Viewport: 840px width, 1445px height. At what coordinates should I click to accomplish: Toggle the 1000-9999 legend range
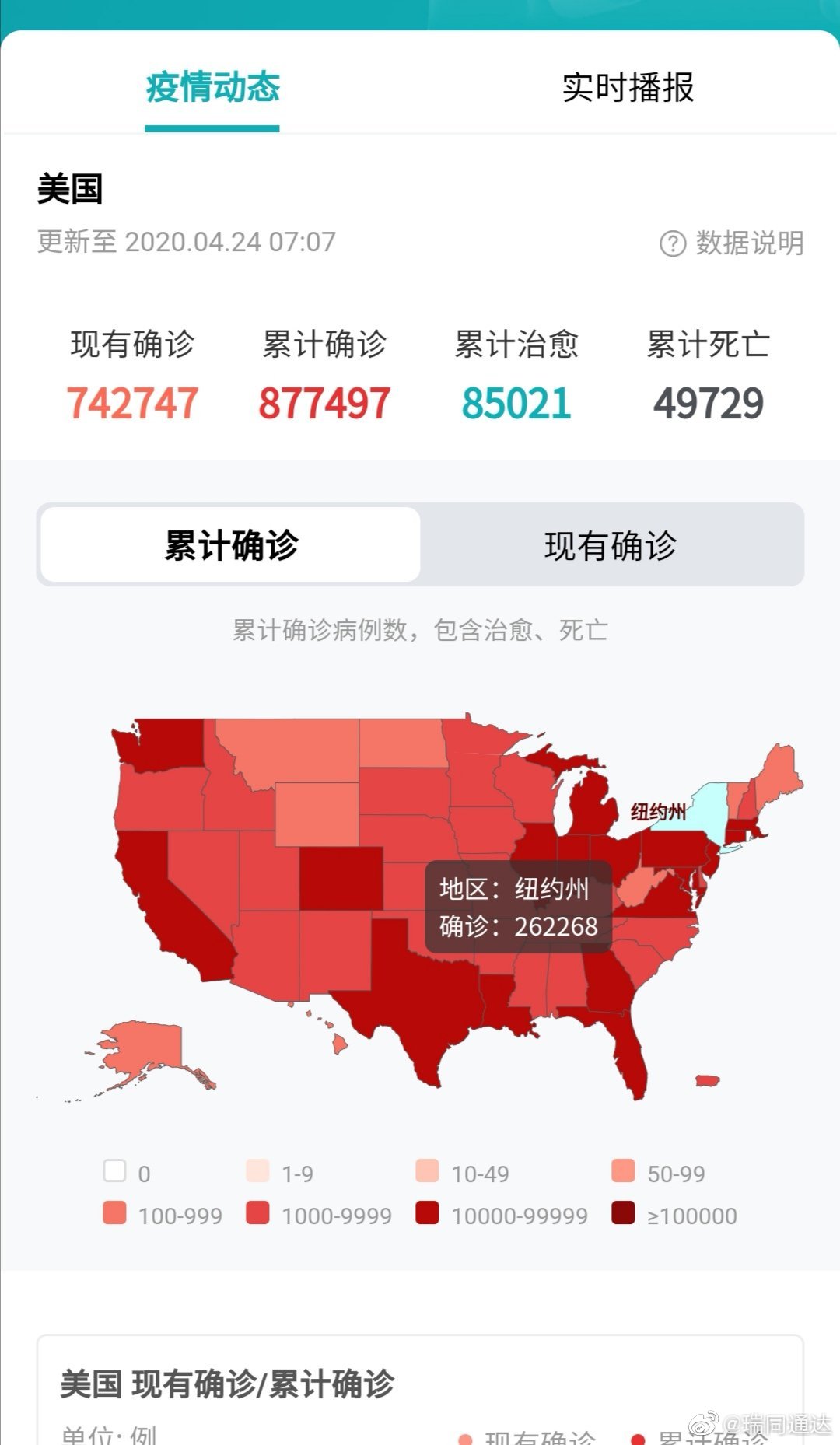(x=319, y=1215)
